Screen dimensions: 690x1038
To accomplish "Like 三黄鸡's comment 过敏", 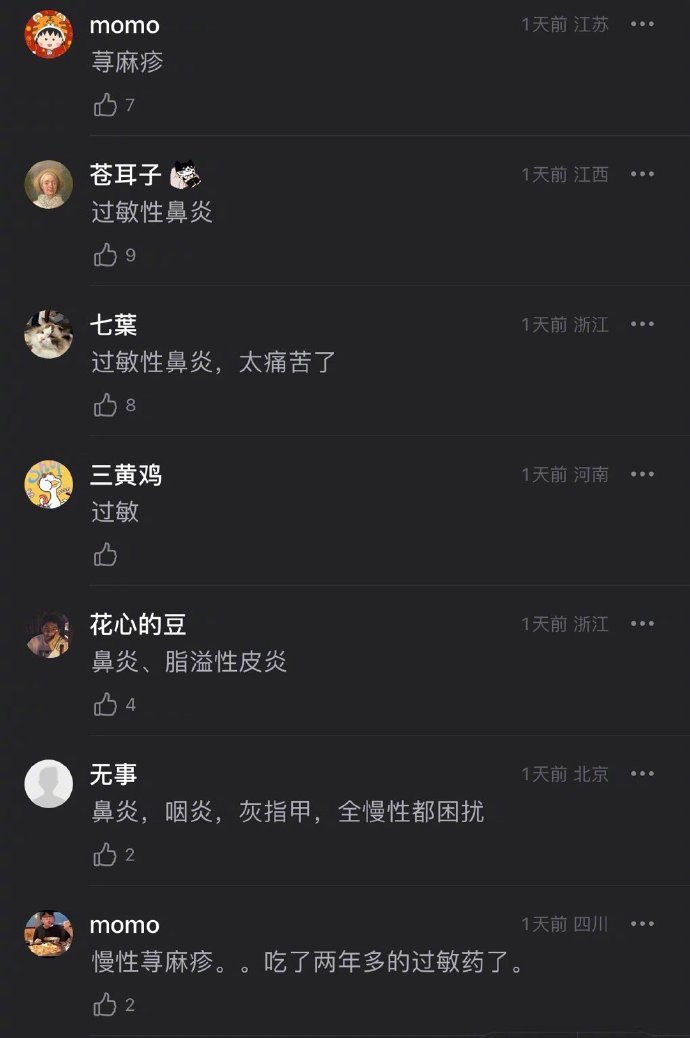I will pyautogui.click(x=106, y=555).
